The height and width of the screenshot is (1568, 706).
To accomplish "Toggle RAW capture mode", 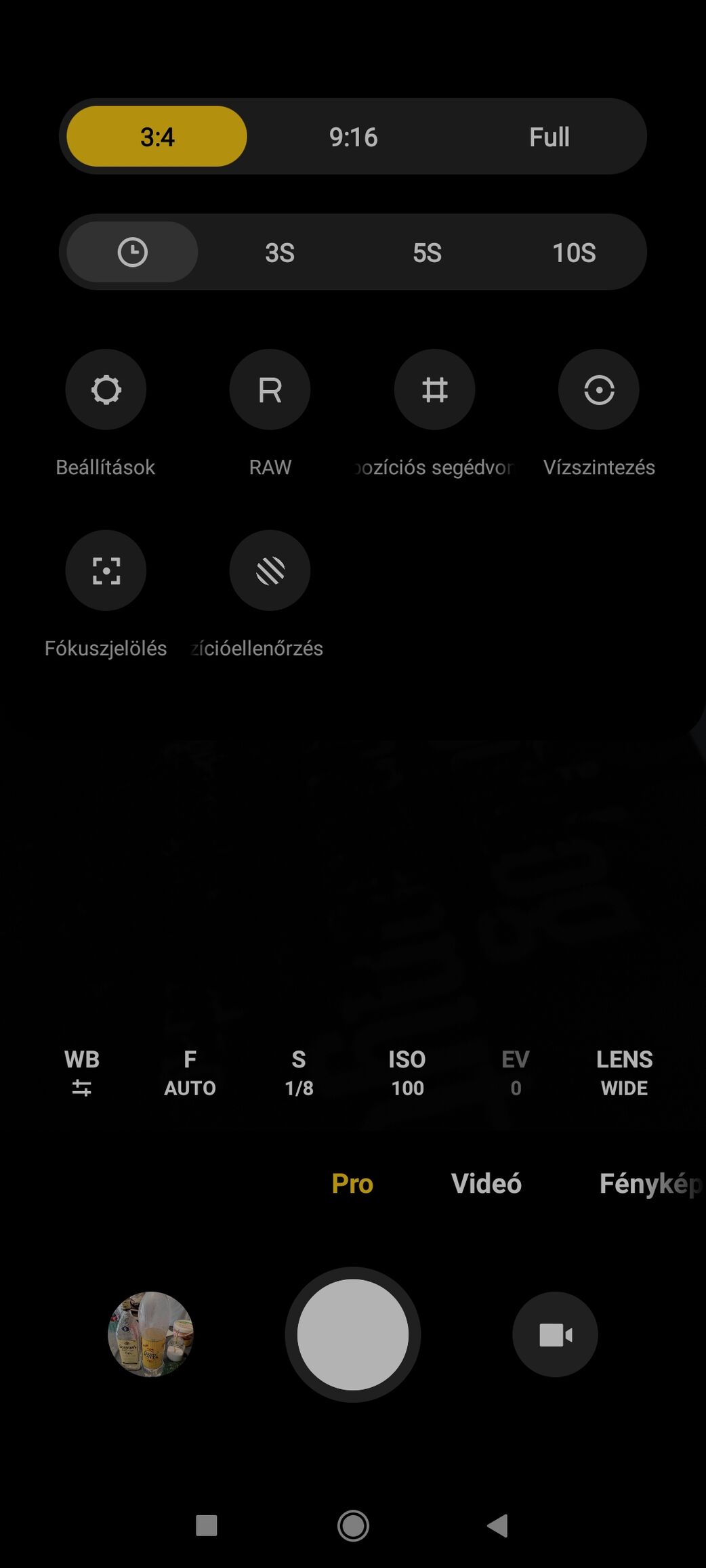I will [x=270, y=389].
